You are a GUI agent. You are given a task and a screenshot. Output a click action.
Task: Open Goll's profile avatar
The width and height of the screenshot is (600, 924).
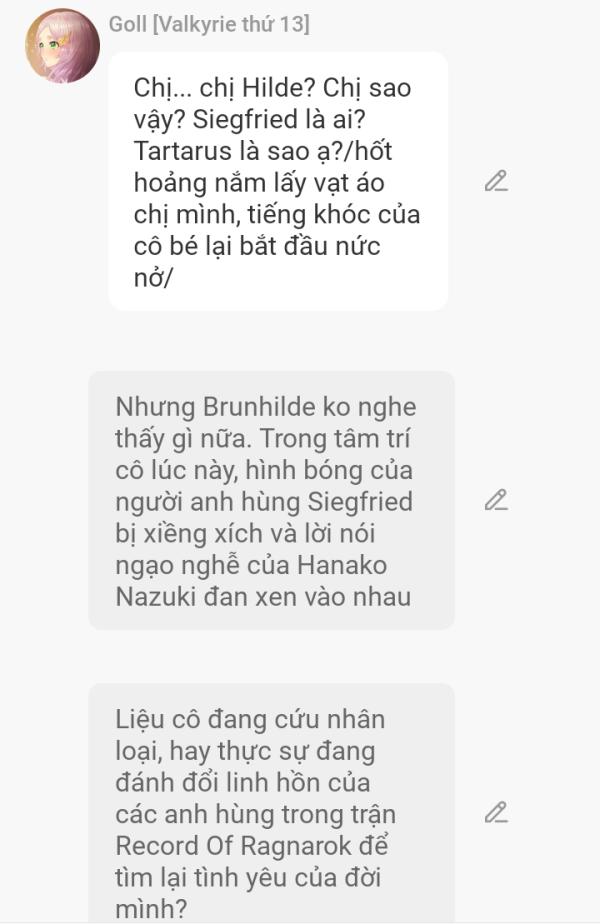point(62,47)
